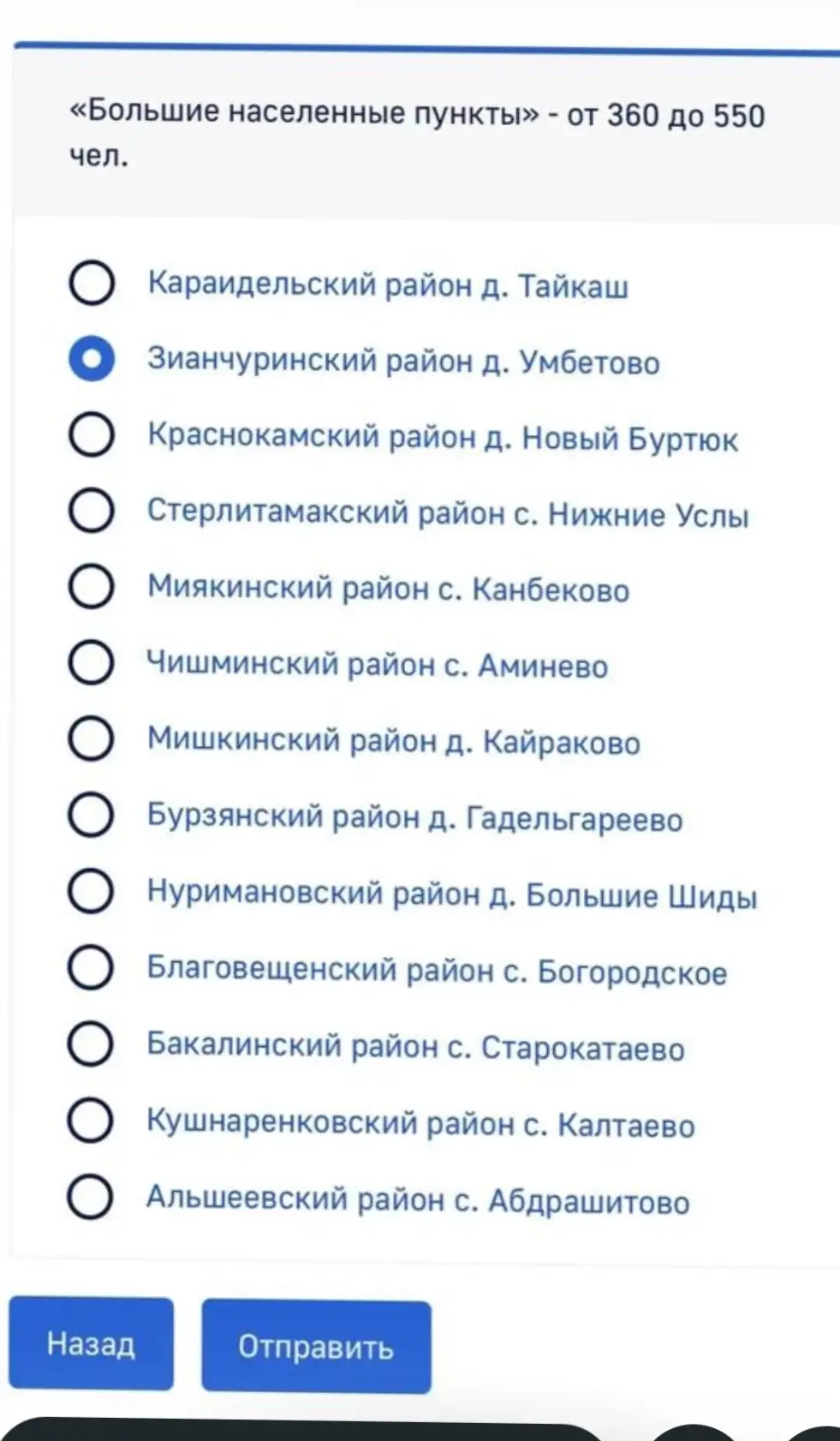Submit the vote with Отправить

[316, 1346]
